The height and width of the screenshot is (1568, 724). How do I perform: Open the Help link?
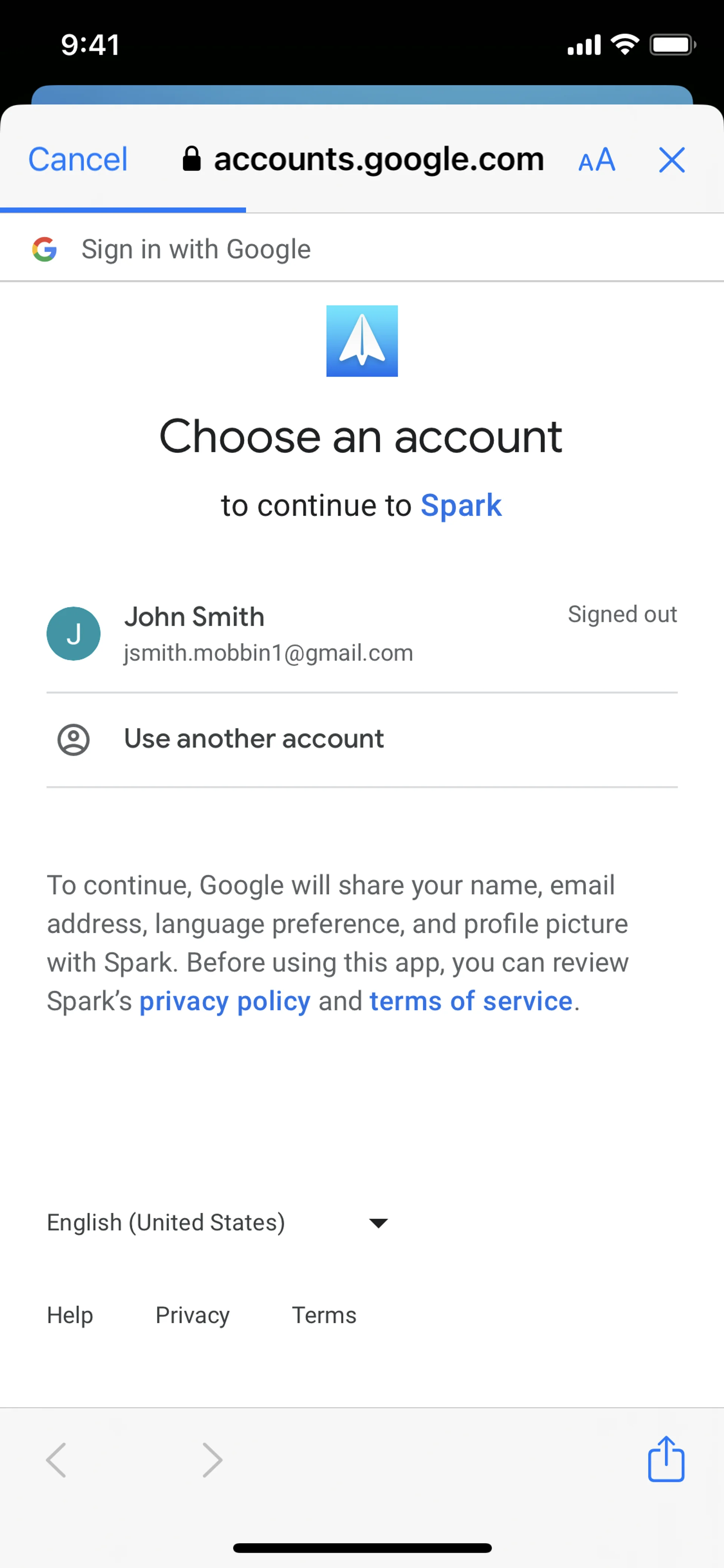click(70, 1315)
